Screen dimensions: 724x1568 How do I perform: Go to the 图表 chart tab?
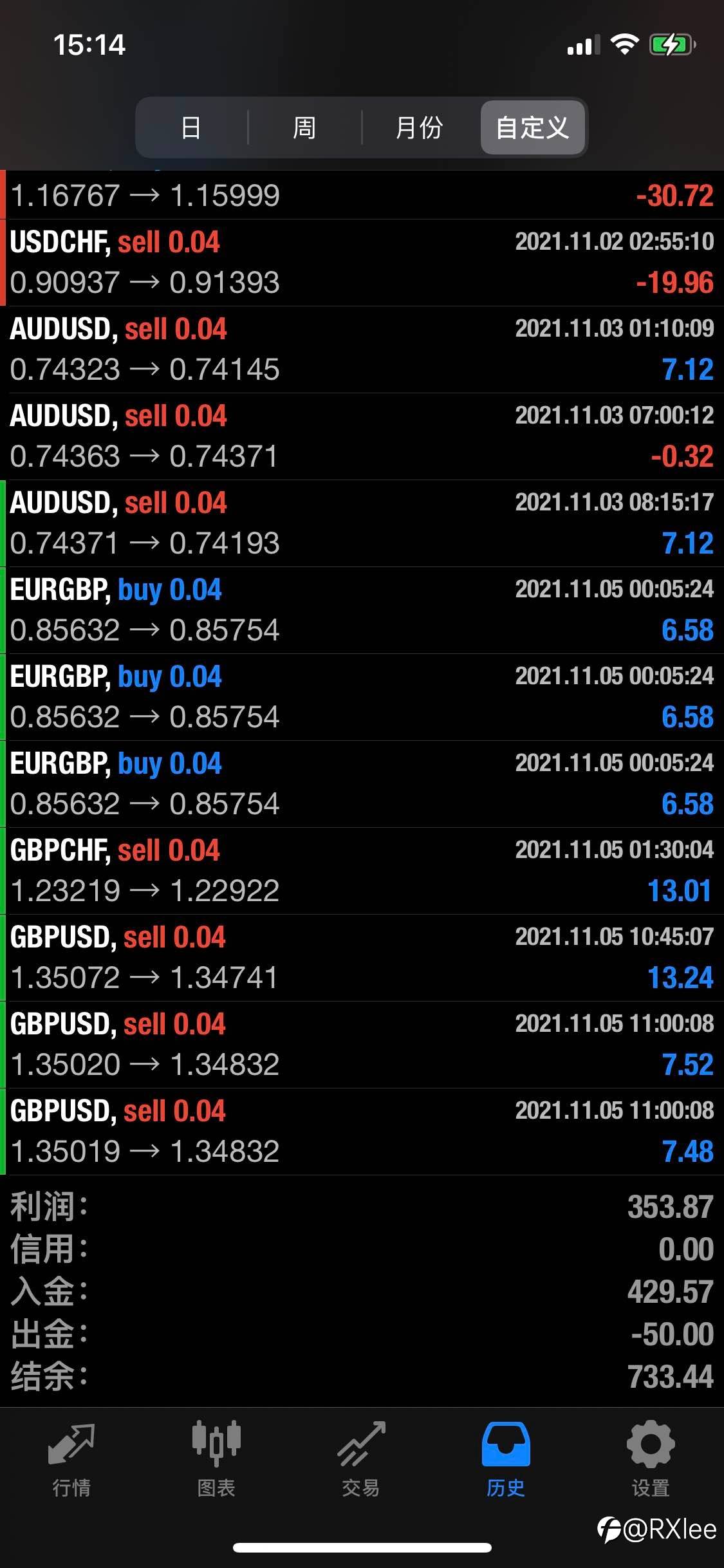pyautogui.click(x=216, y=1459)
